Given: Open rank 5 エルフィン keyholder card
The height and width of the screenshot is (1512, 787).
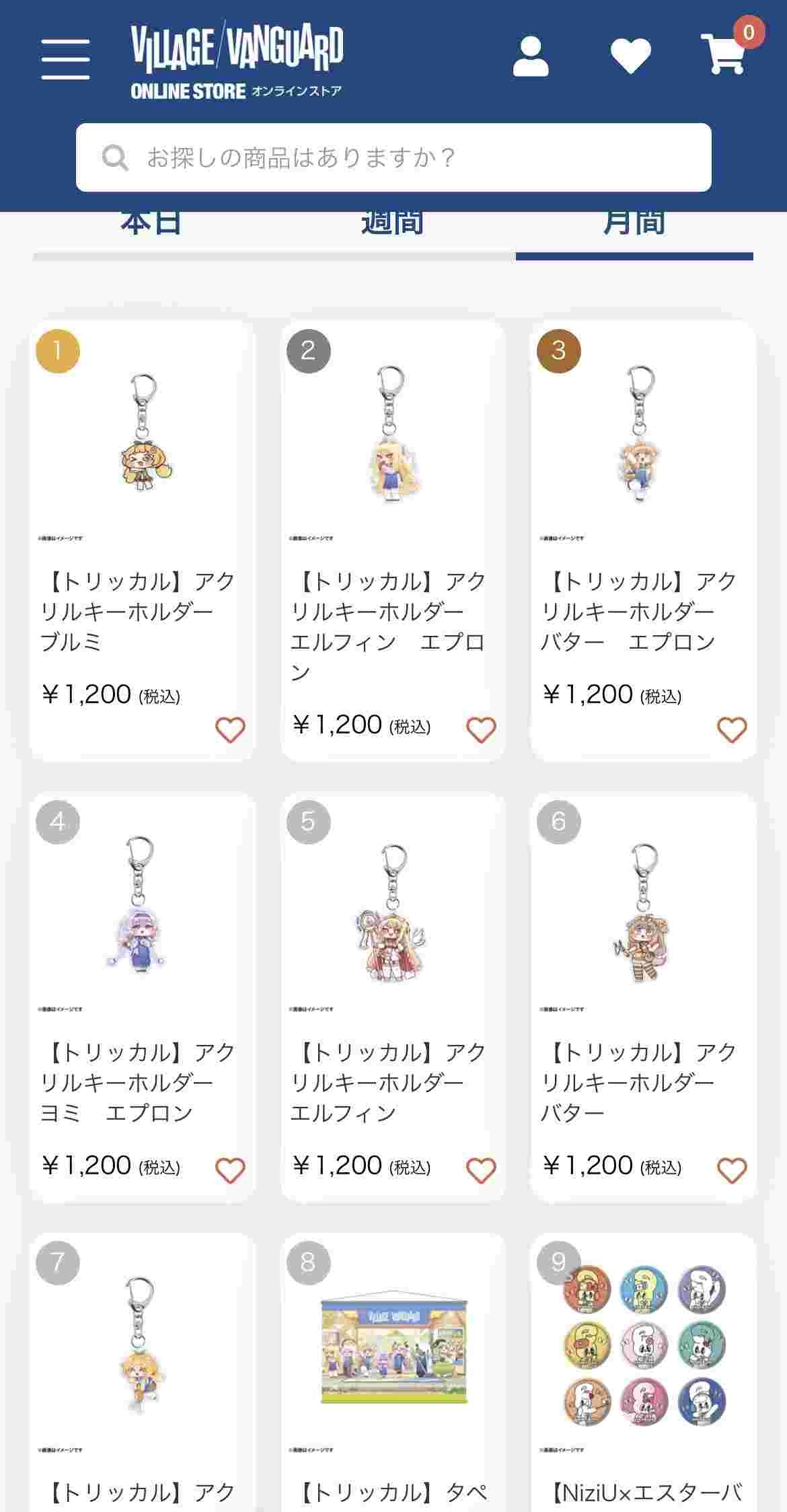Looking at the screenshot, I should (x=393, y=976).
